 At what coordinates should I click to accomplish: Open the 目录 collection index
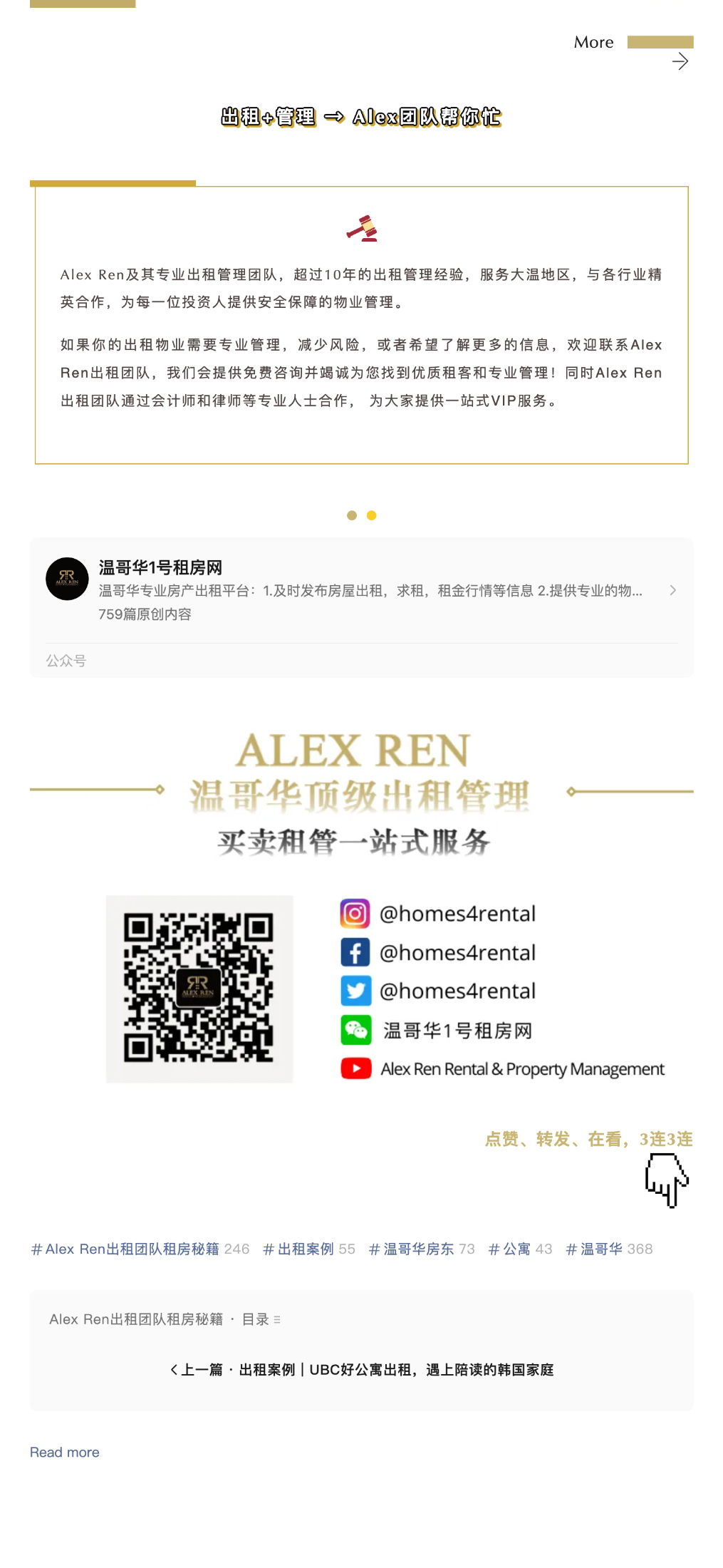[261, 1319]
